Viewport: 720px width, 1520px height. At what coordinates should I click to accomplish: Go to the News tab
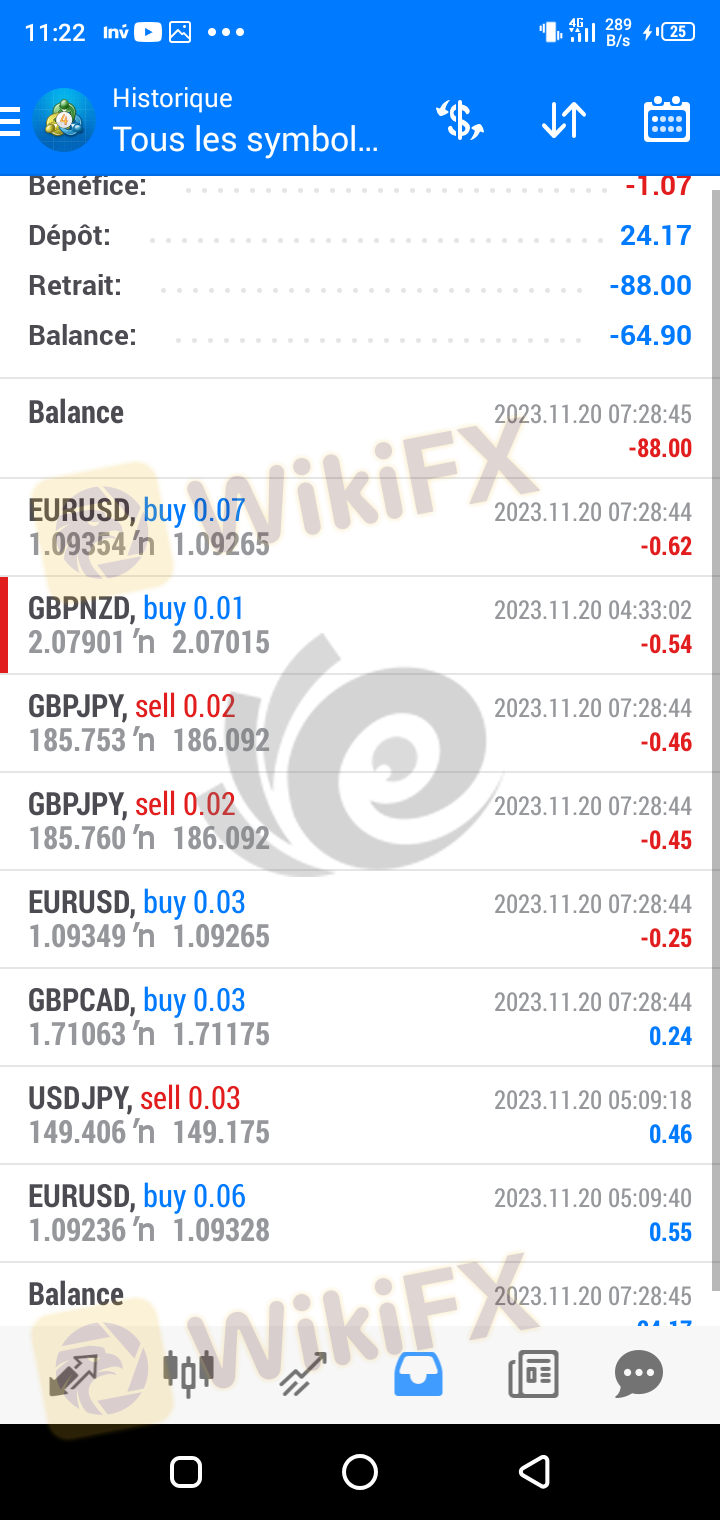[x=533, y=1374]
